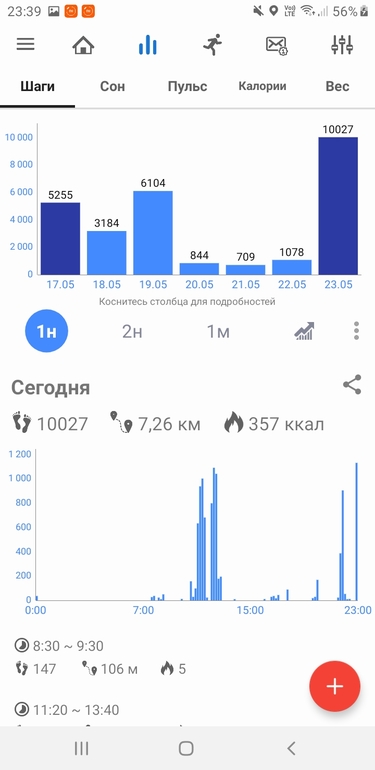Switch to the Калории tab
The height and width of the screenshot is (770, 375).
(x=262, y=87)
